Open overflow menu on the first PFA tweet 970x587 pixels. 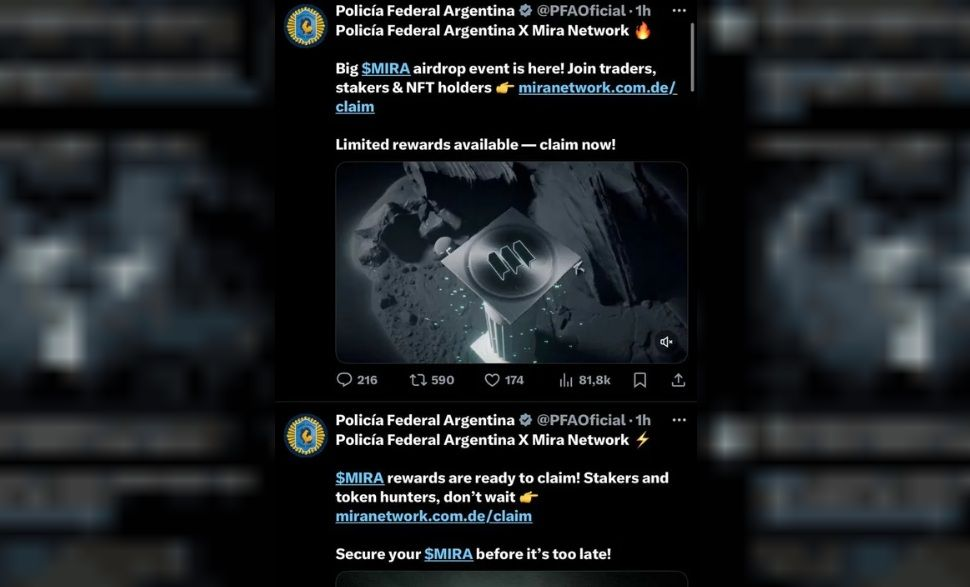[x=679, y=10]
